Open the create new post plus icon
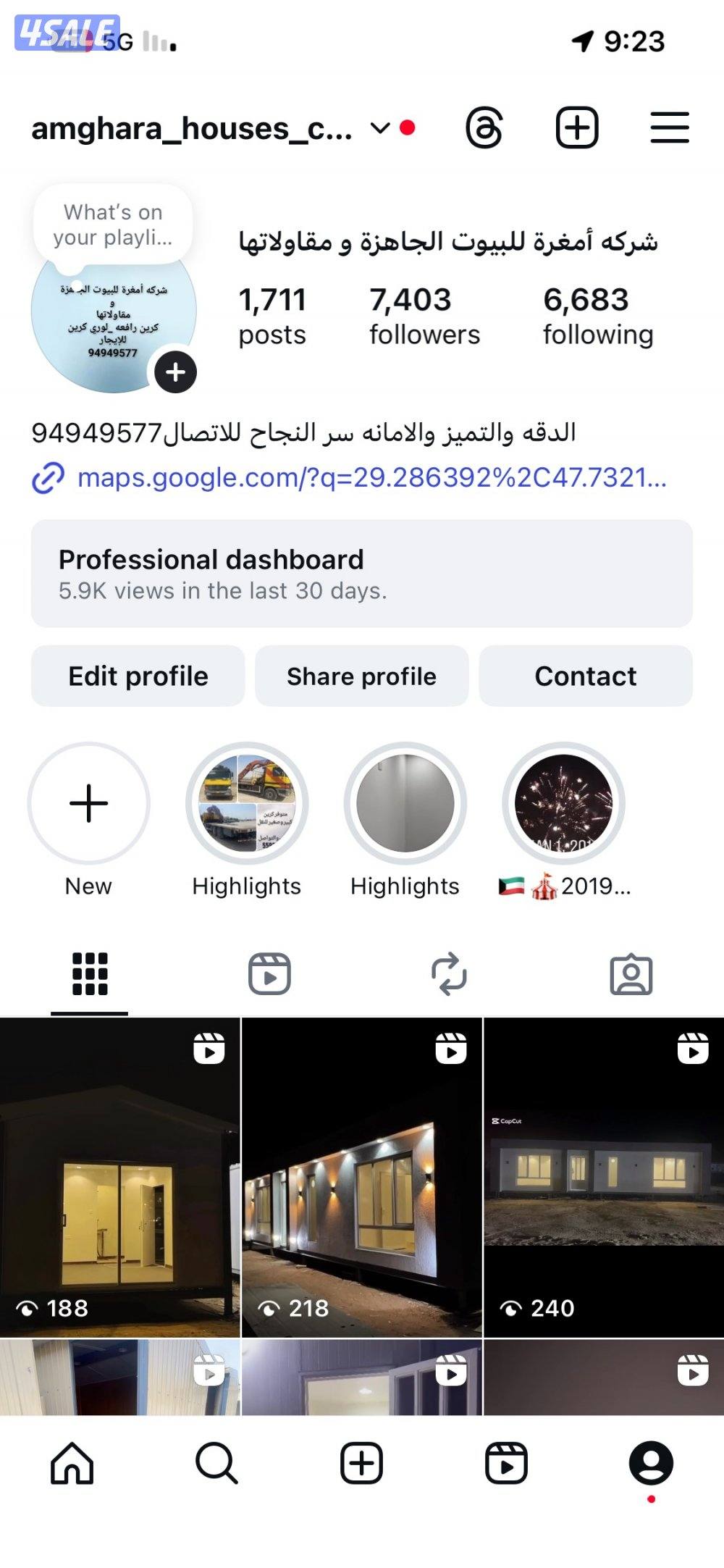This screenshot has height=1568, width=724. (577, 127)
